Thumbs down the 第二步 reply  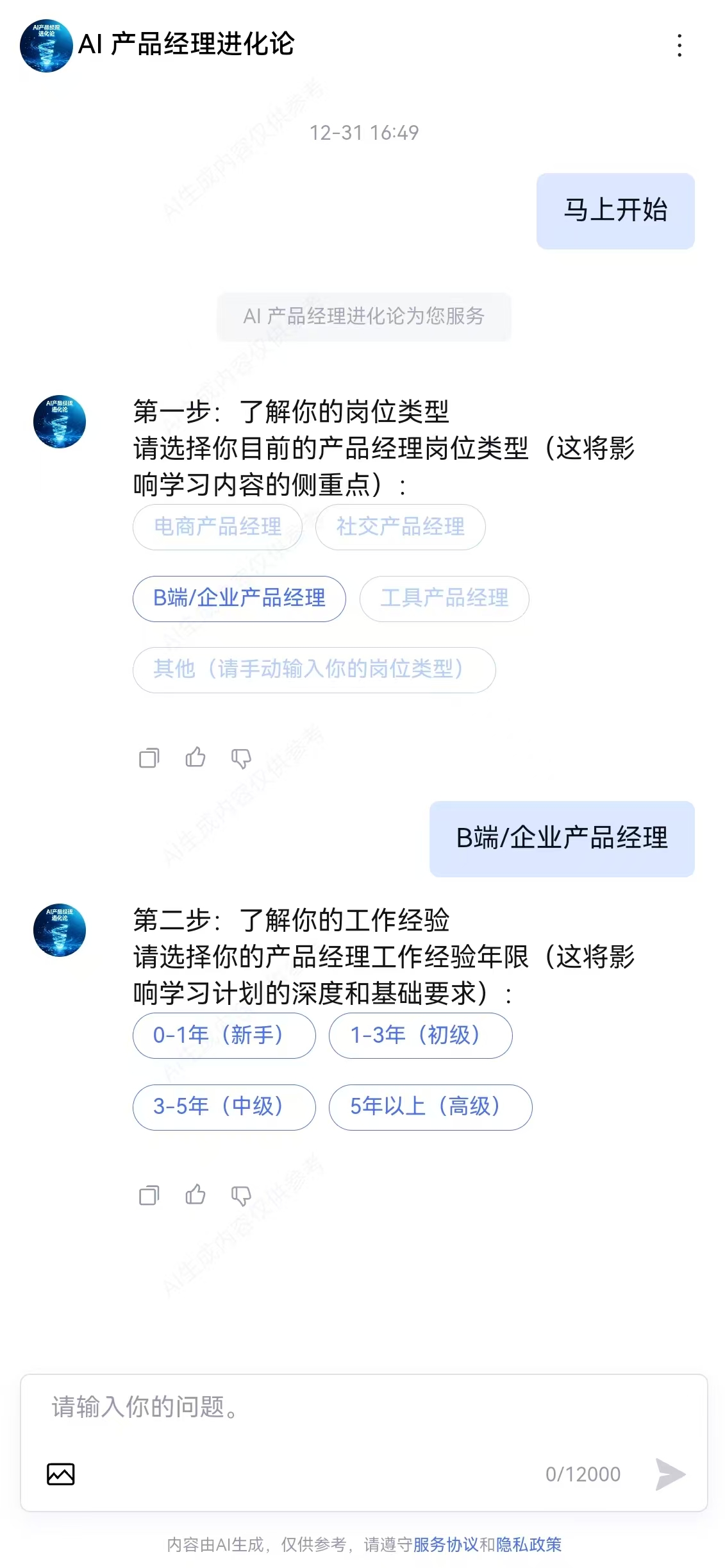[x=241, y=1195]
